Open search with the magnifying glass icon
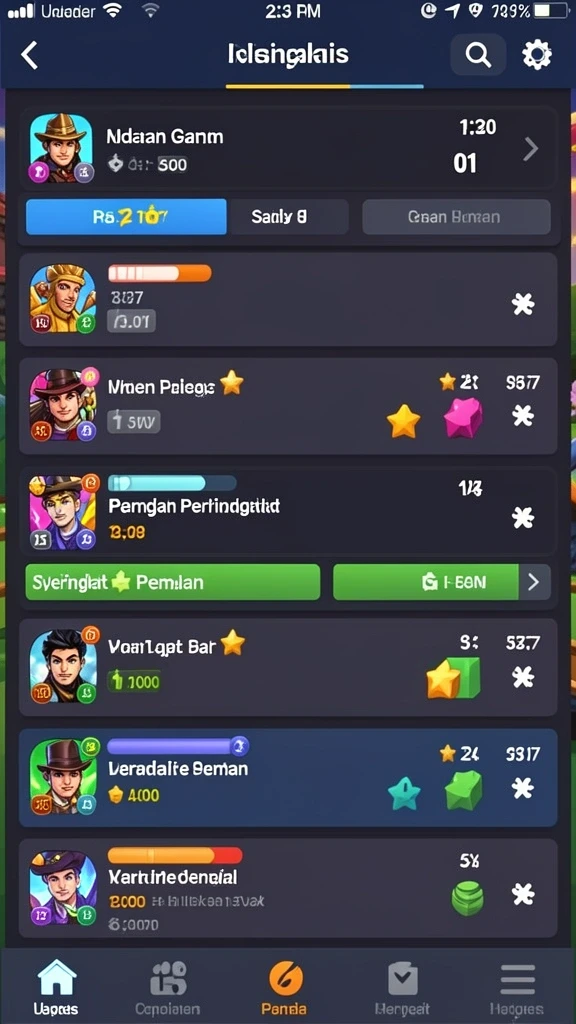 coord(478,56)
